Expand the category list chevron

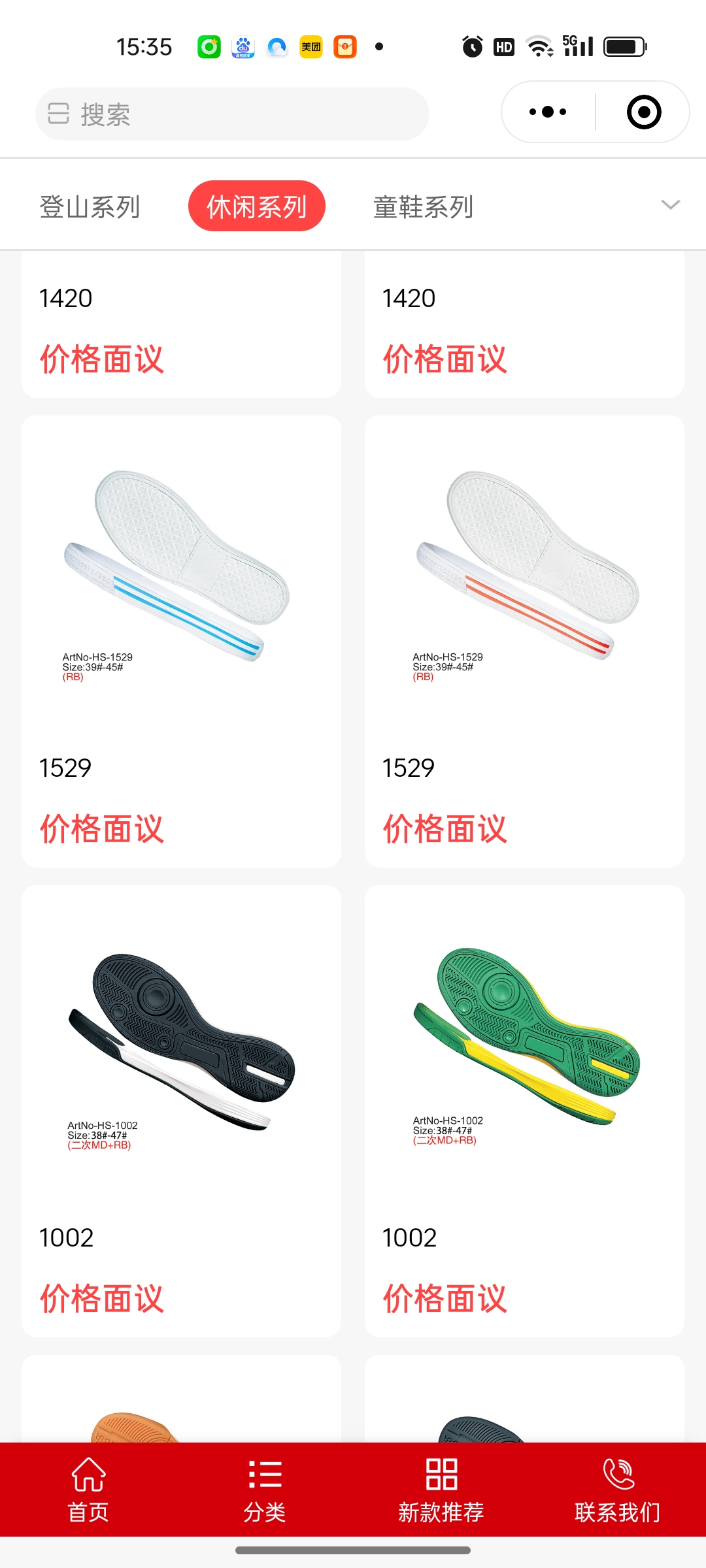670,204
